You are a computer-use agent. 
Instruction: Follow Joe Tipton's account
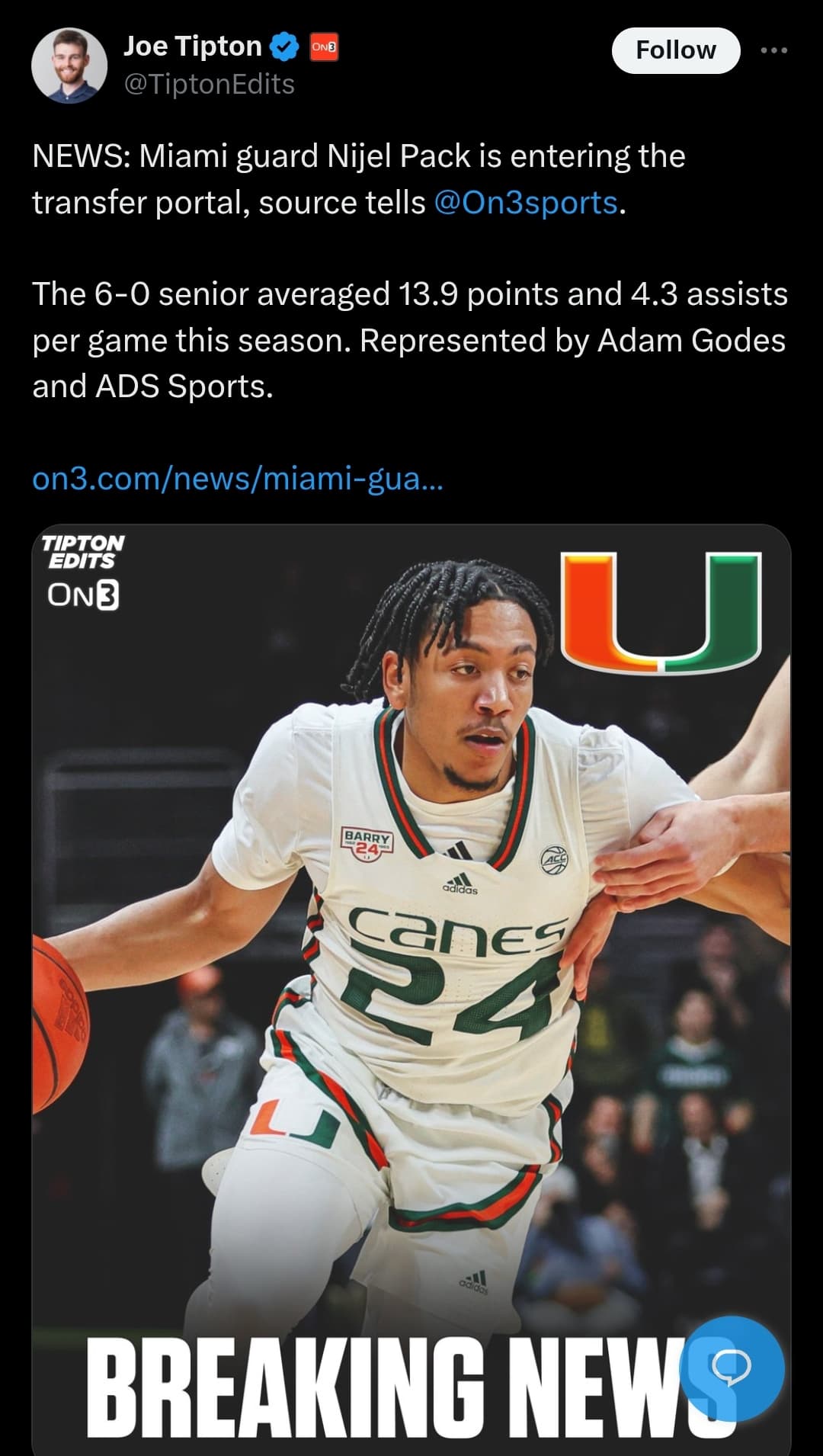click(676, 50)
